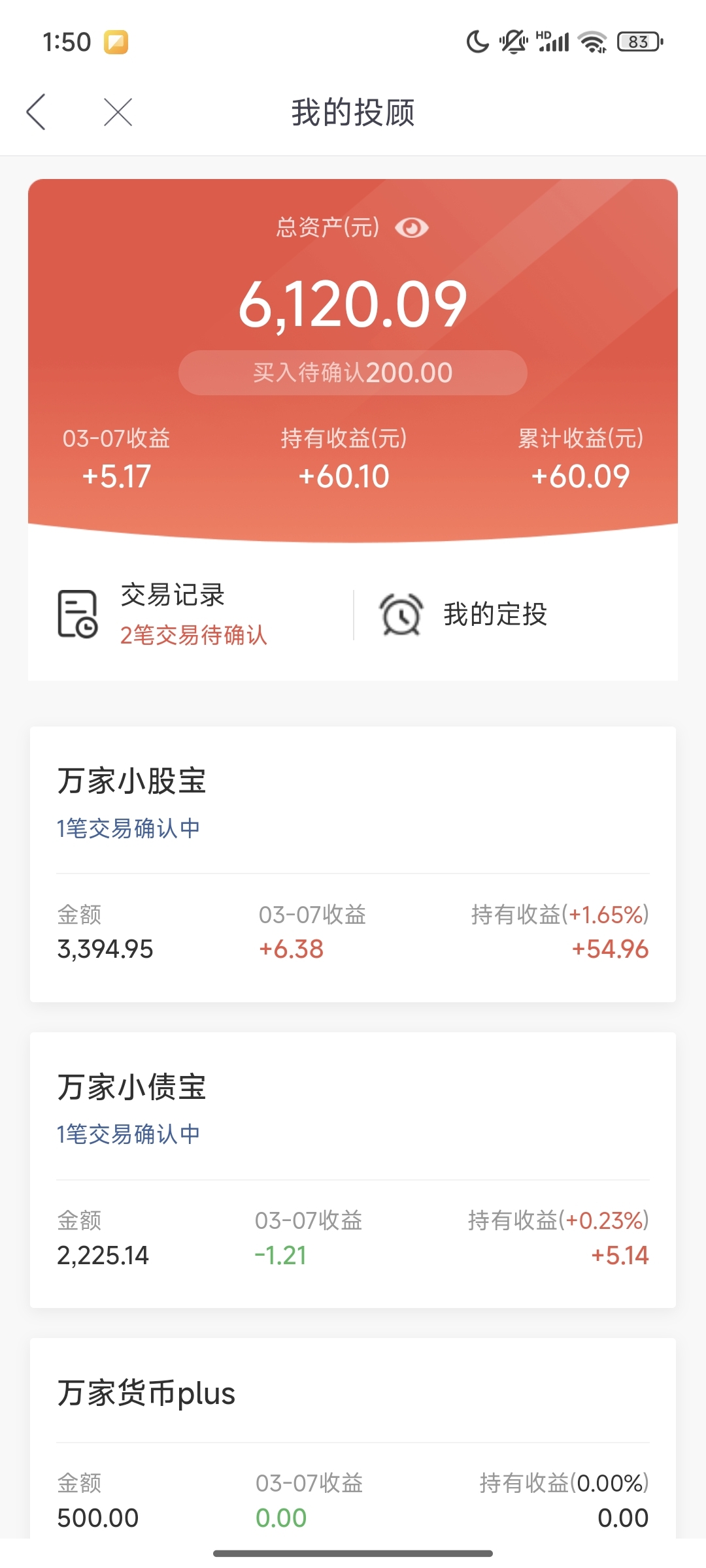Open the 买入待确认200.00 pending purchase pill

(353, 372)
